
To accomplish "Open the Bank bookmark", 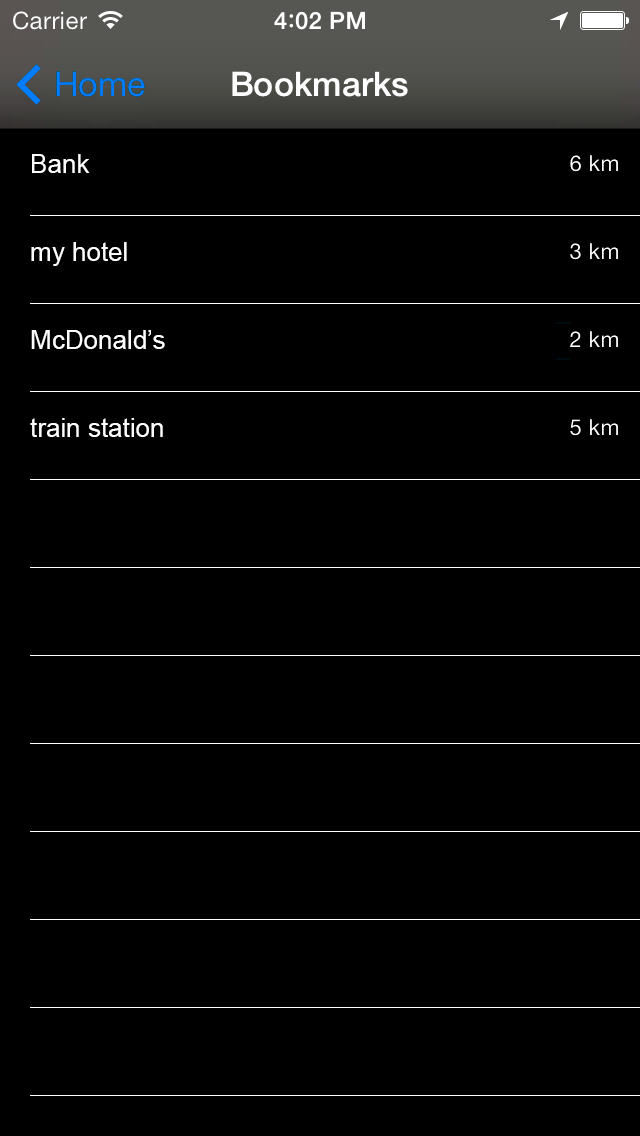I will pyautogui.click(x=320, y=172).
